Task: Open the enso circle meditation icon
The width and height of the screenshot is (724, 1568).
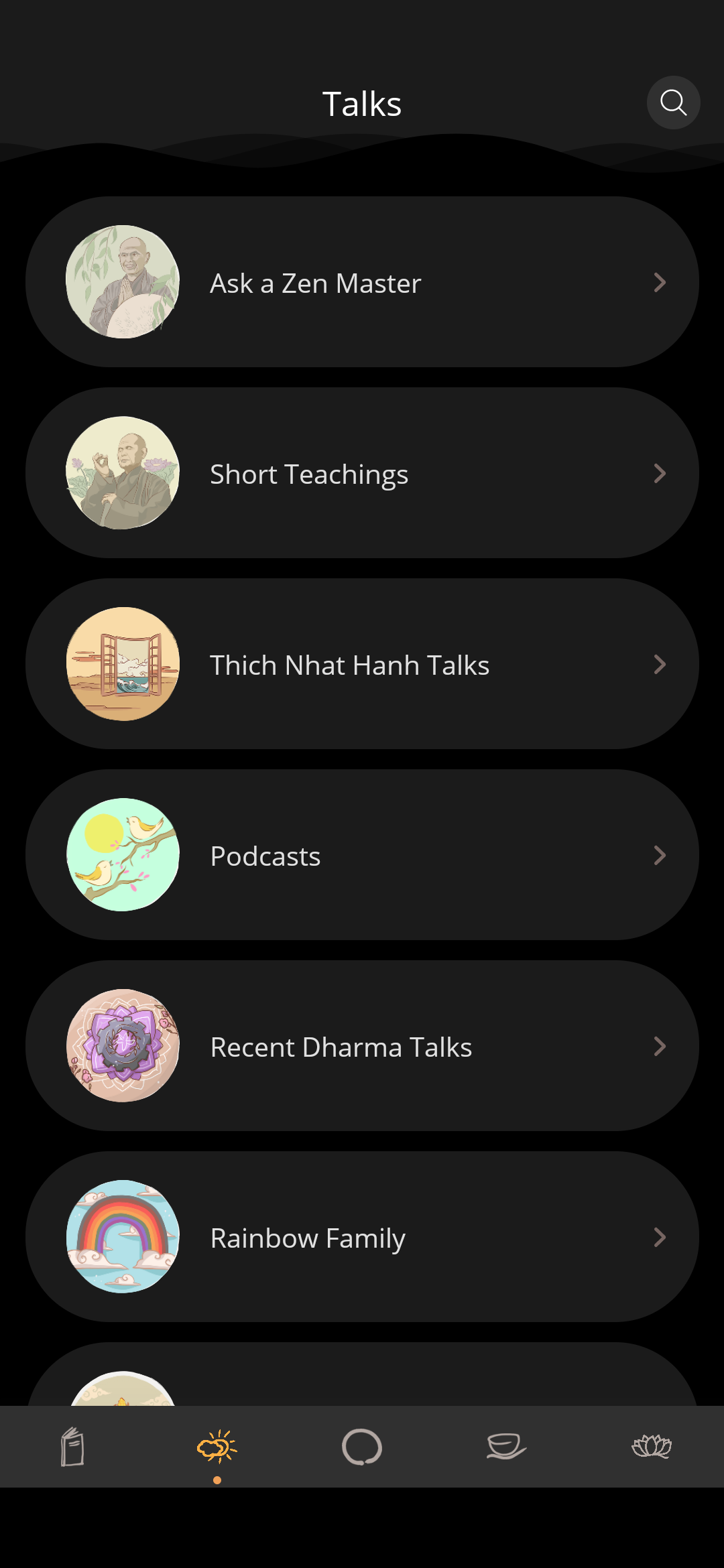Action: [362, 1447]
